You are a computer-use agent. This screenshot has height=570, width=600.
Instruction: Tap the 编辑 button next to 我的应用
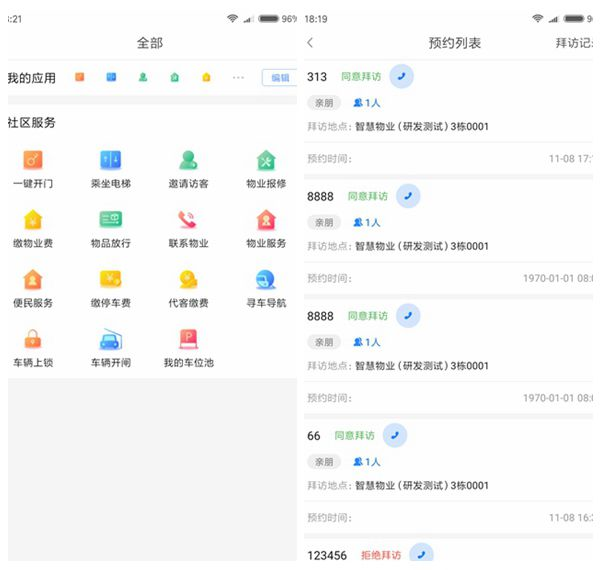click(279, 78)
